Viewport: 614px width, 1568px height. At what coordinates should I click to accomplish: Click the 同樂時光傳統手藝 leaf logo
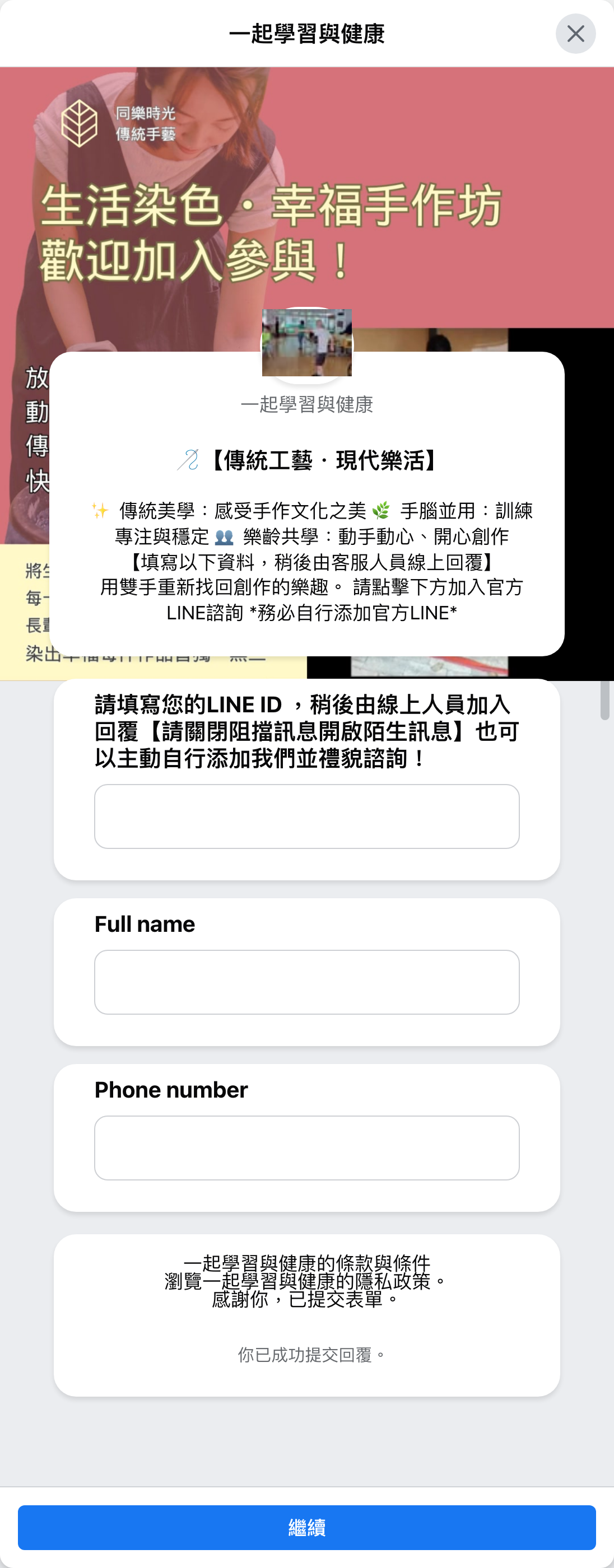pyautogui.click(x=80, y=125)
